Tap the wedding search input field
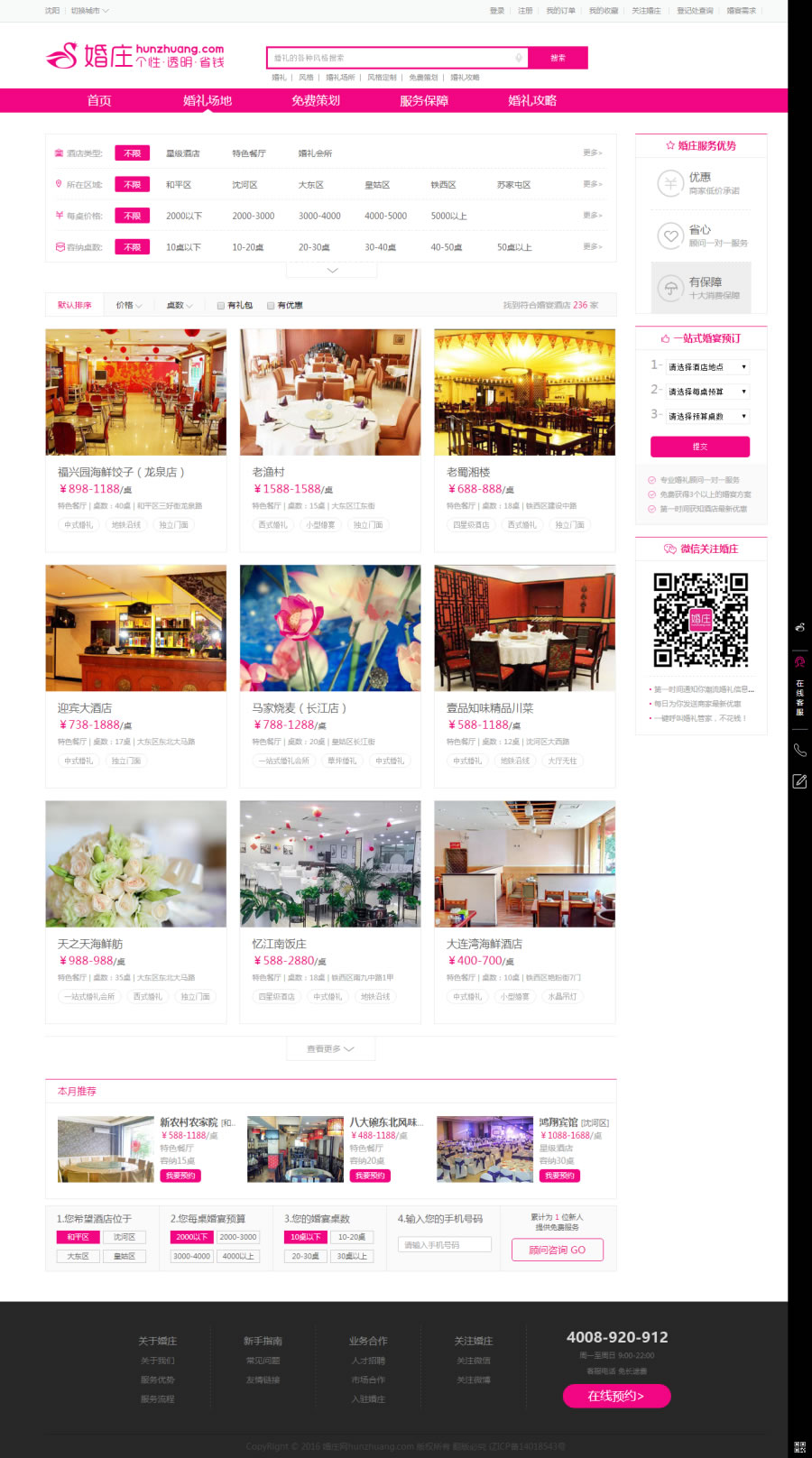 click(x=392, y=58)
